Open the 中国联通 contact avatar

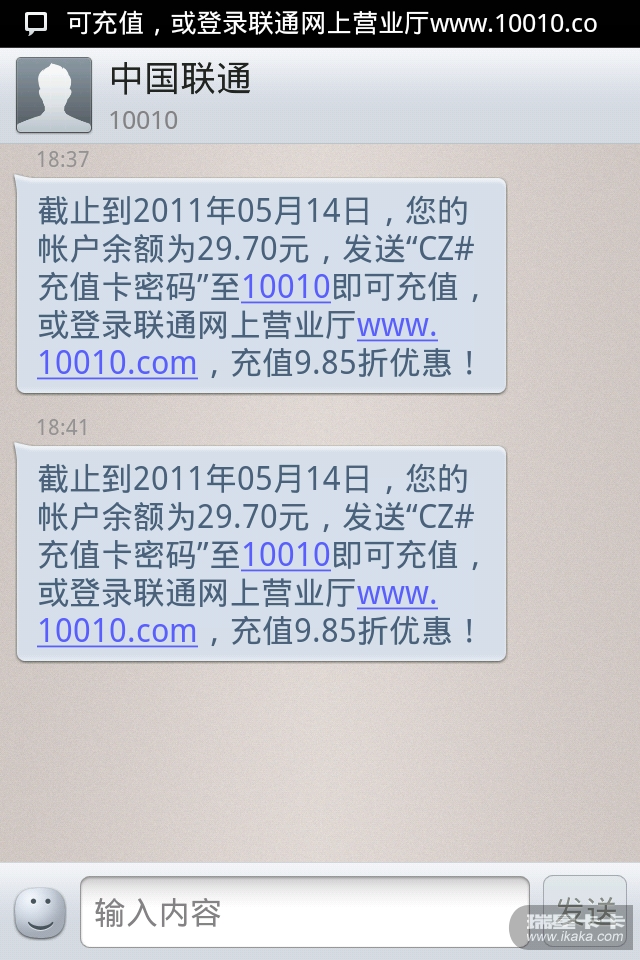[x=54, y=96]
